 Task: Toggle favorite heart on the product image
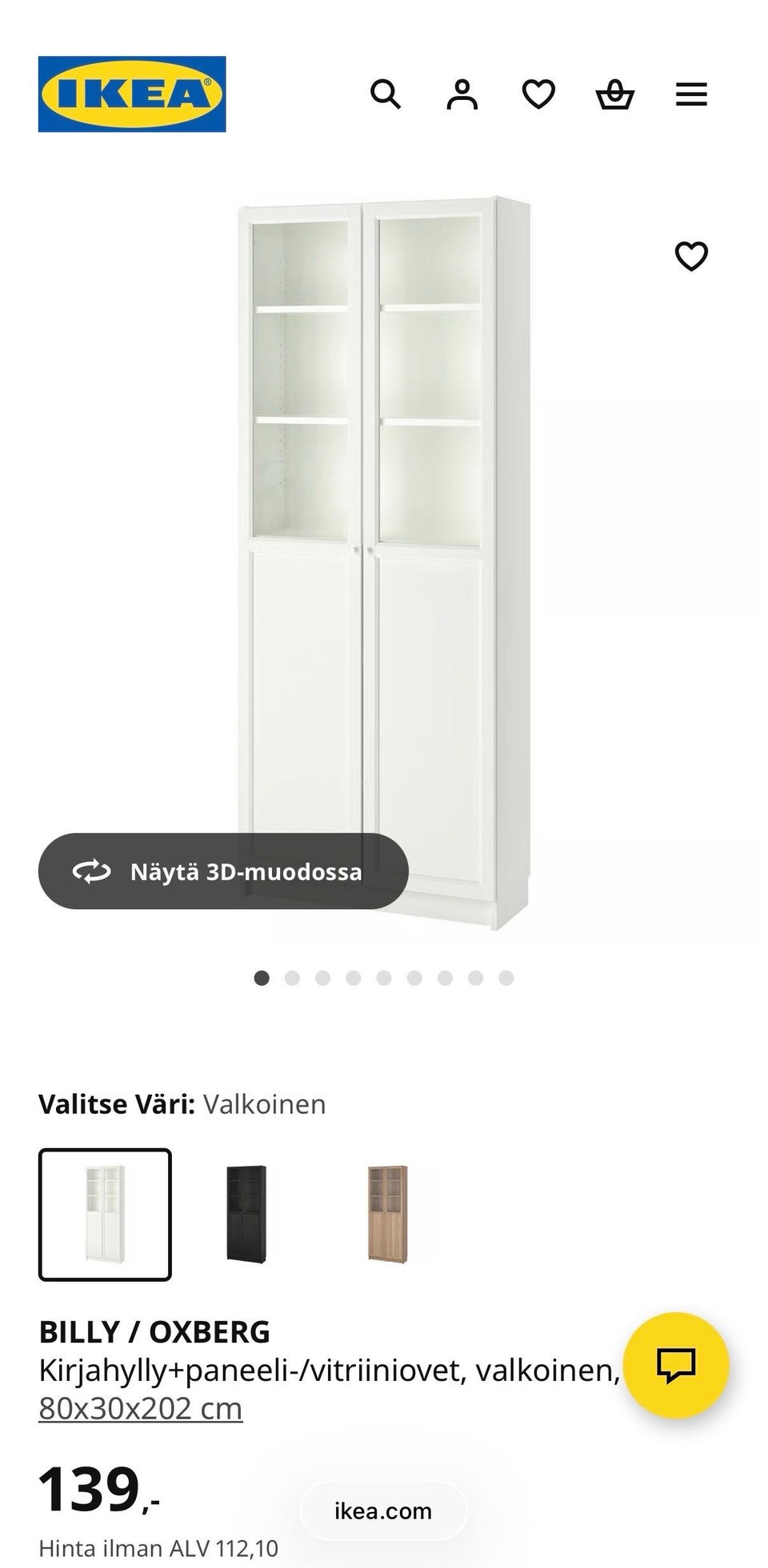pos(693,256)
